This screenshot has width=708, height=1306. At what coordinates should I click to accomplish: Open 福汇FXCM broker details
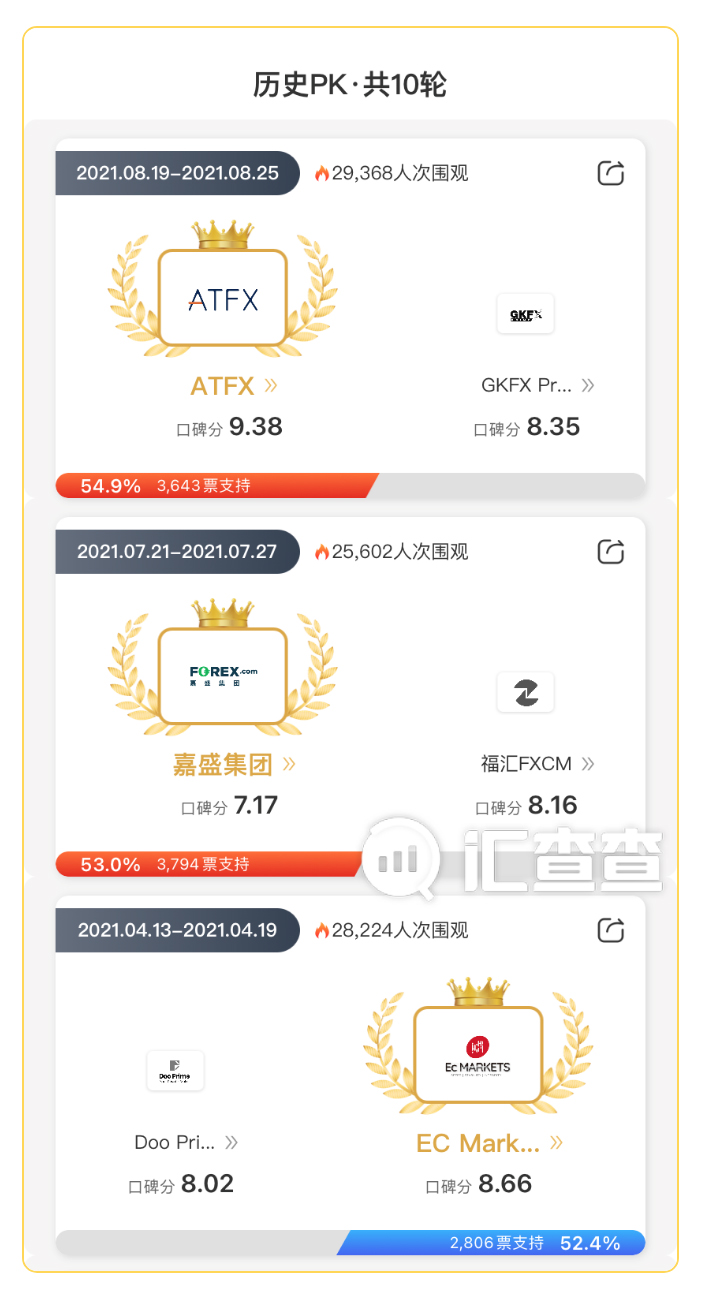(538, 764)
